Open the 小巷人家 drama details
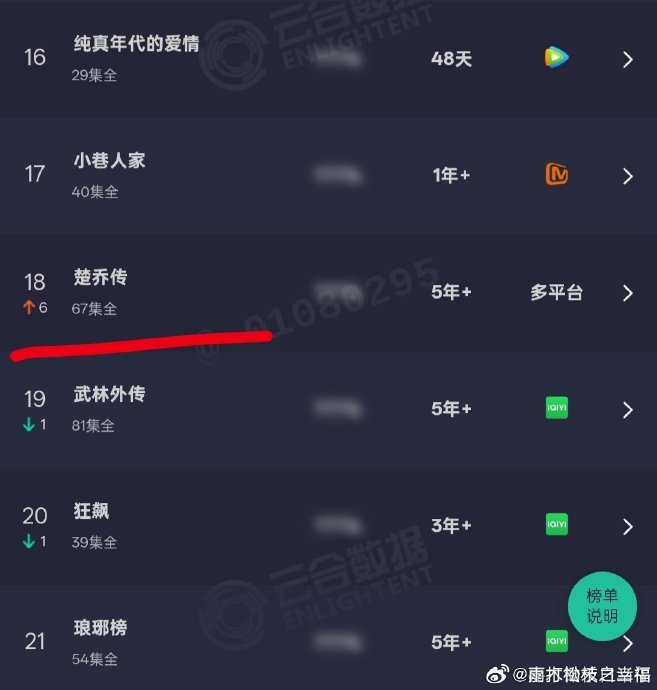 point(110,161)
